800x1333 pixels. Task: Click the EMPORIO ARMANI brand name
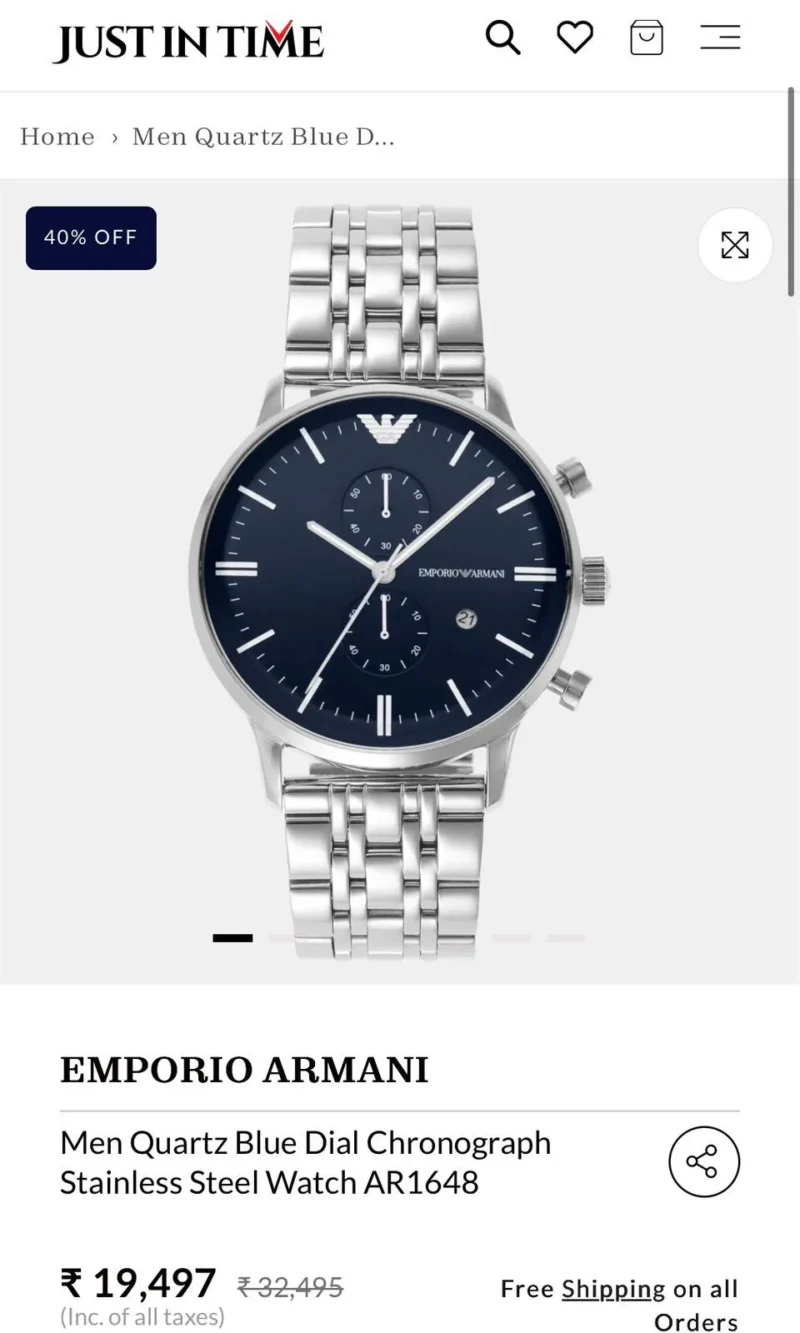pos(244,1070)
